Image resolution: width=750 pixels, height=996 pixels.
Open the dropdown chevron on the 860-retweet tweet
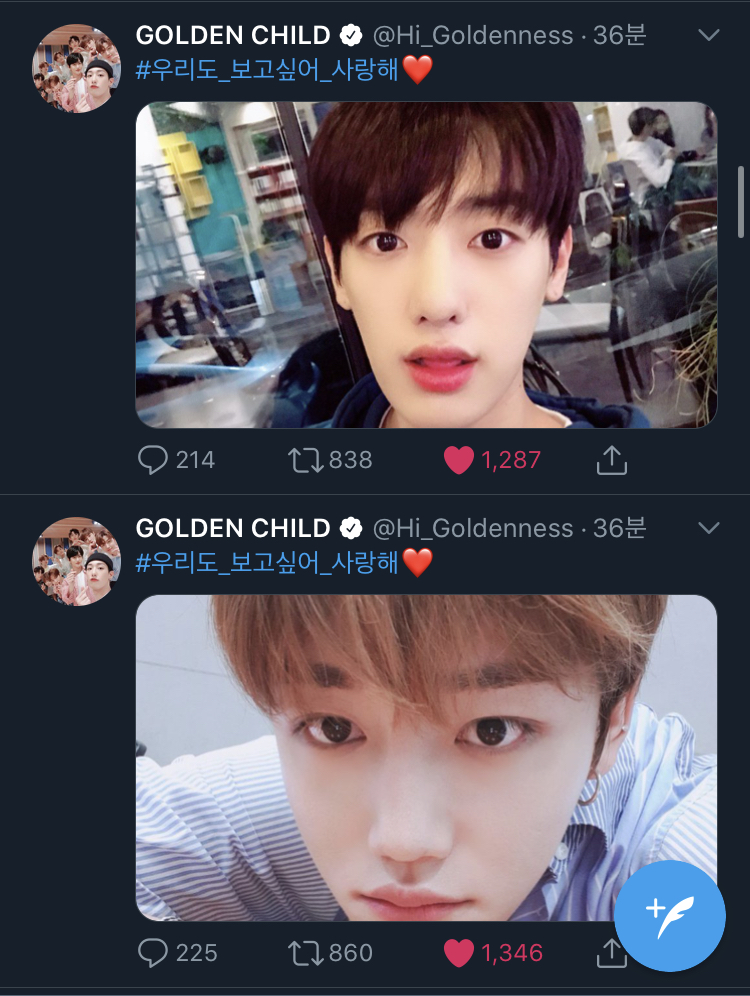pos(708,528)
